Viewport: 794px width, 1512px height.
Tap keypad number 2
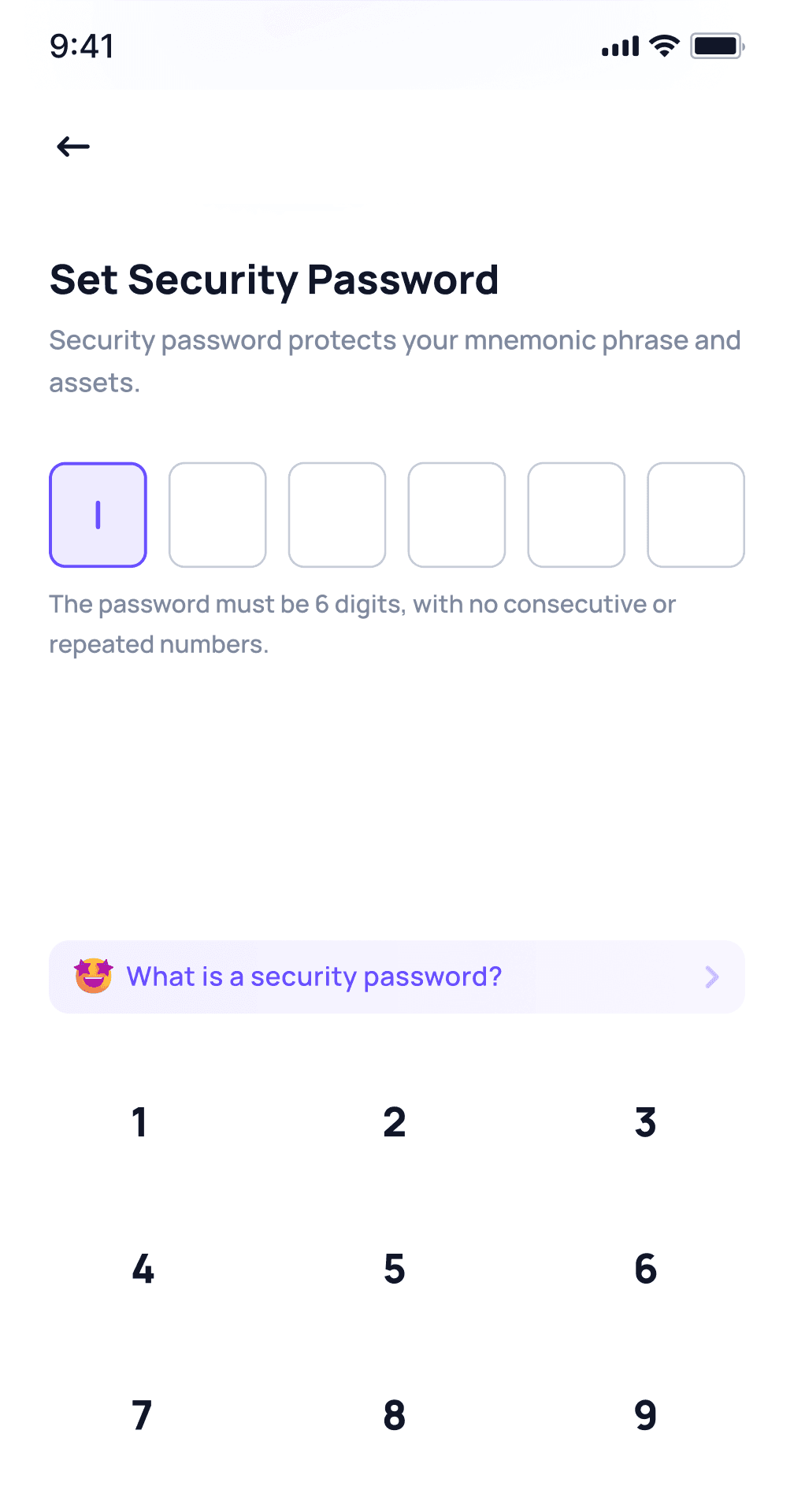pyautogui.click(x=395, y=1122)
